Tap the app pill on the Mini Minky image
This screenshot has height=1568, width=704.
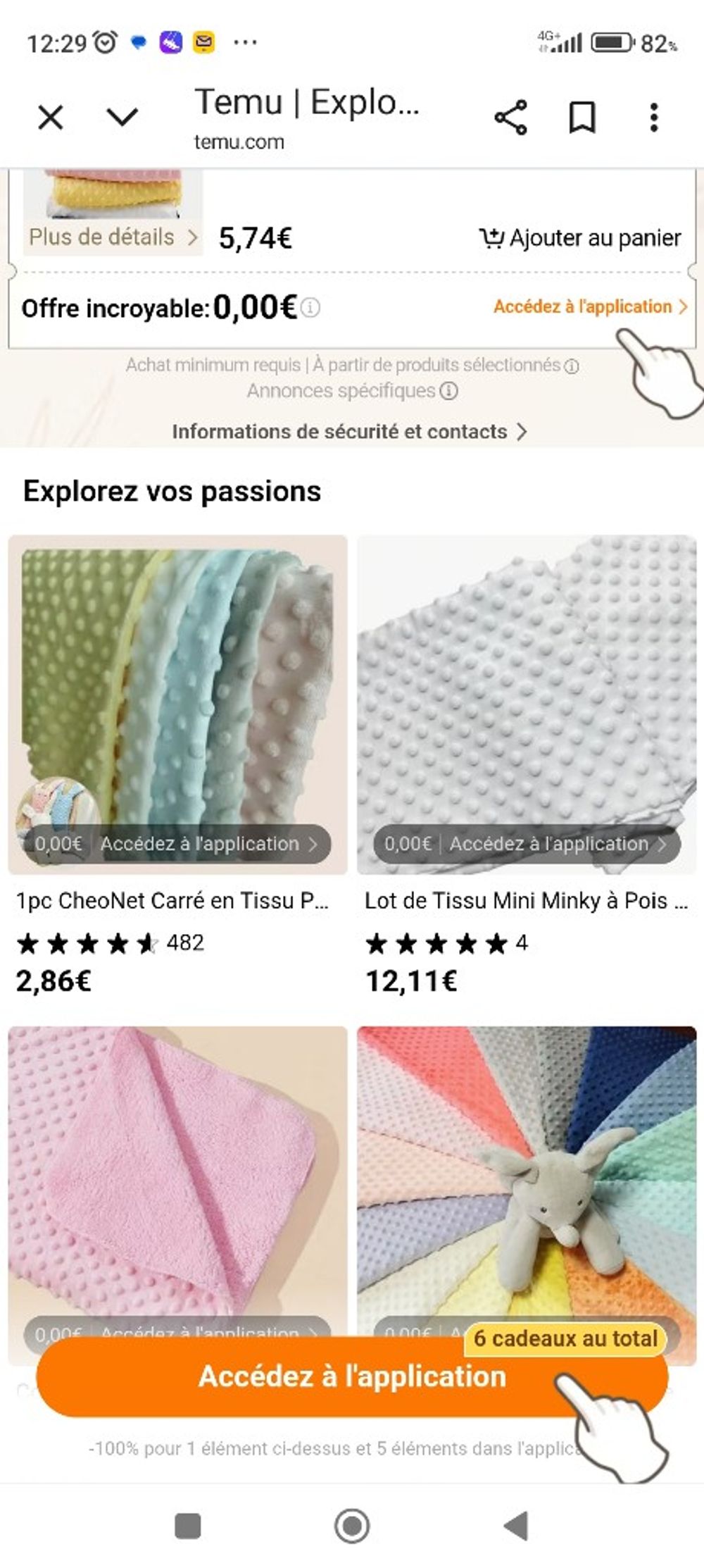coord(526,843)
